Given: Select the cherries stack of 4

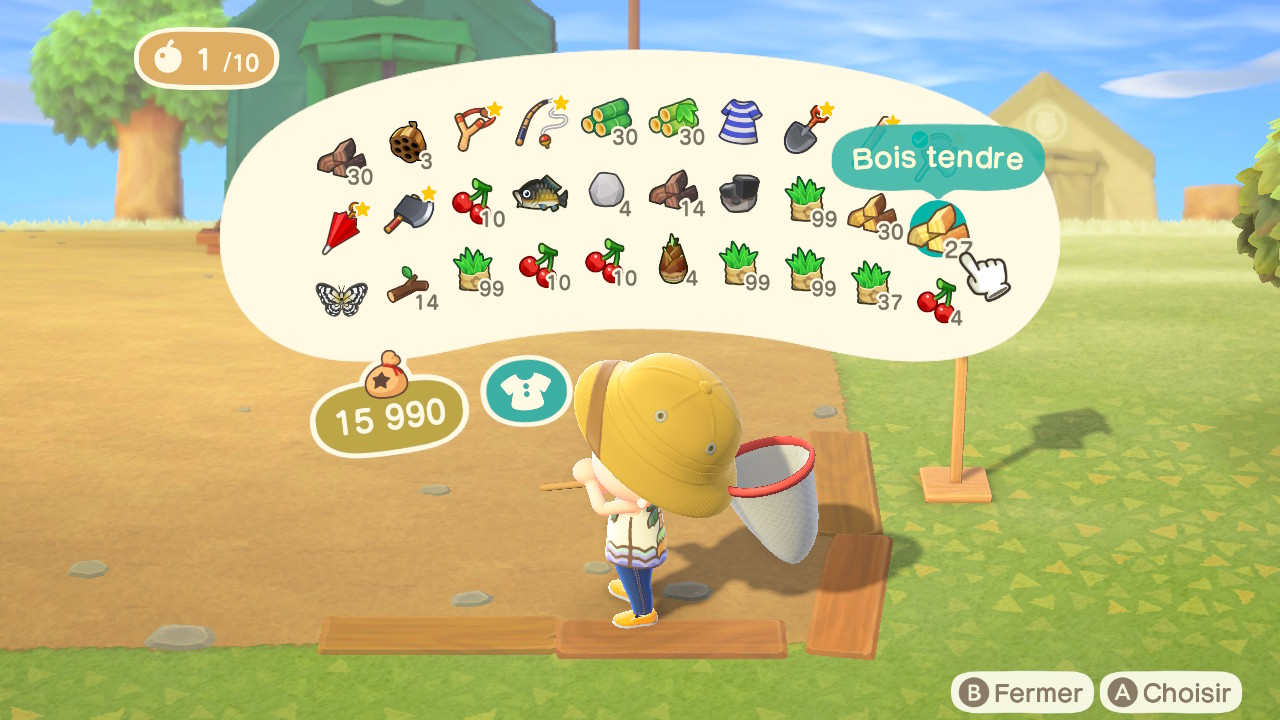Looking at the screenshot, I should point(936,300).
